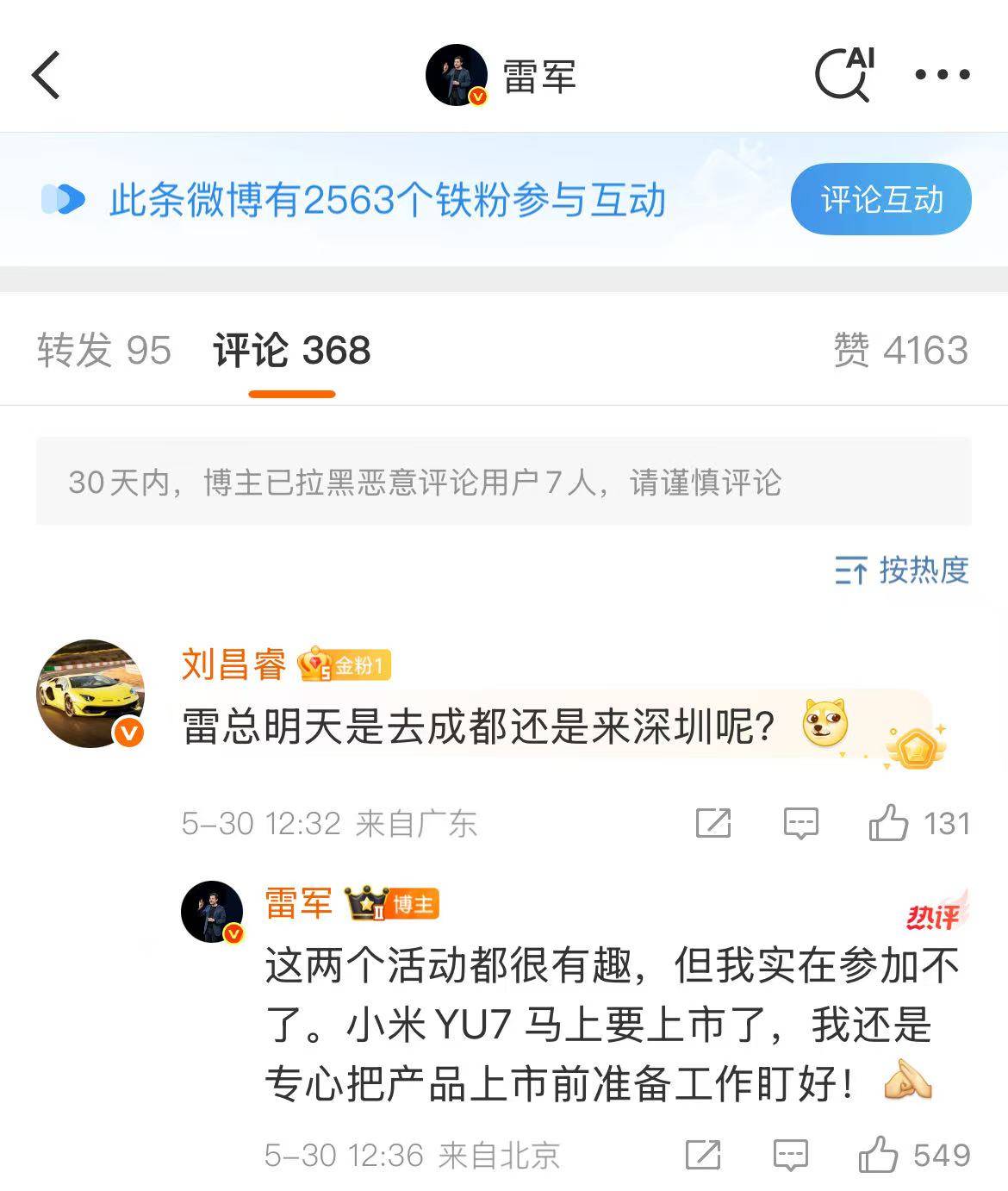1008x1191 pixels.
Task: Repost 雷军's reply about 小米 YU7
Action: click(x=703, y=1155)
